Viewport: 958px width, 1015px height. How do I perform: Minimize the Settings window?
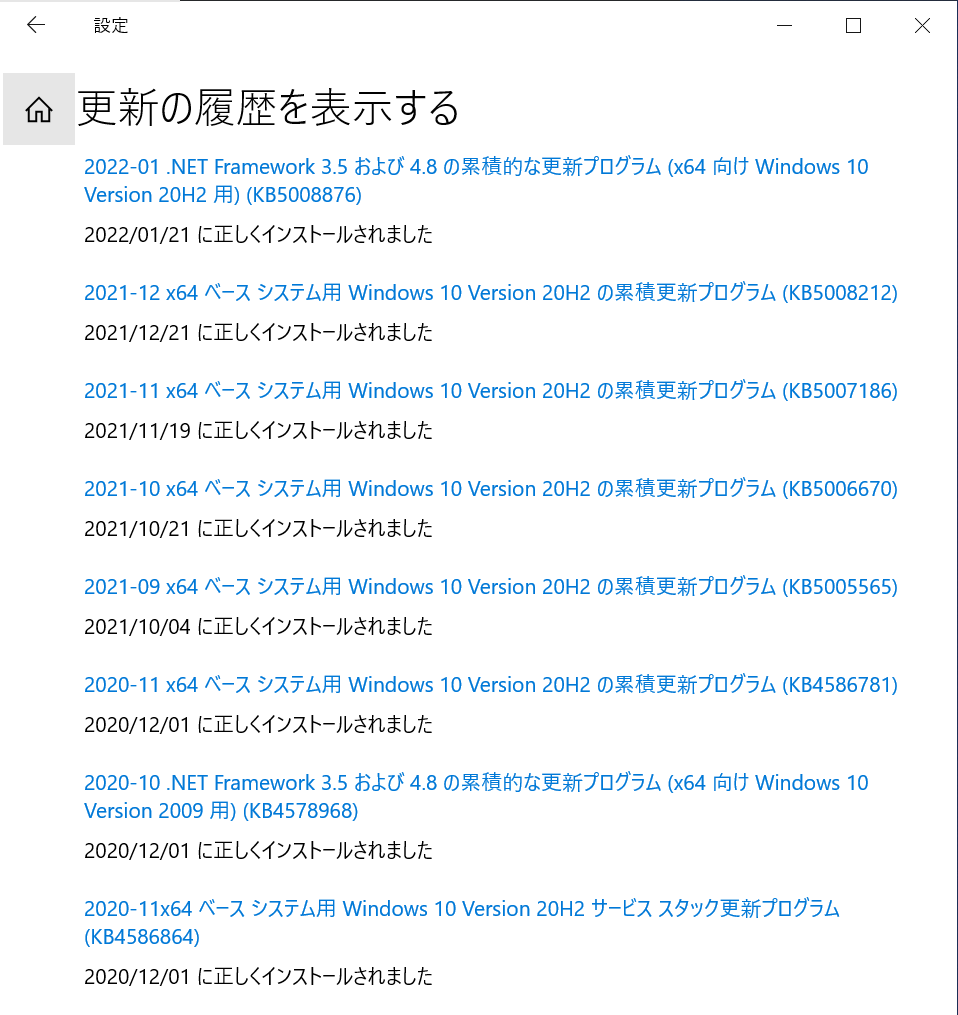click(784, 25)
